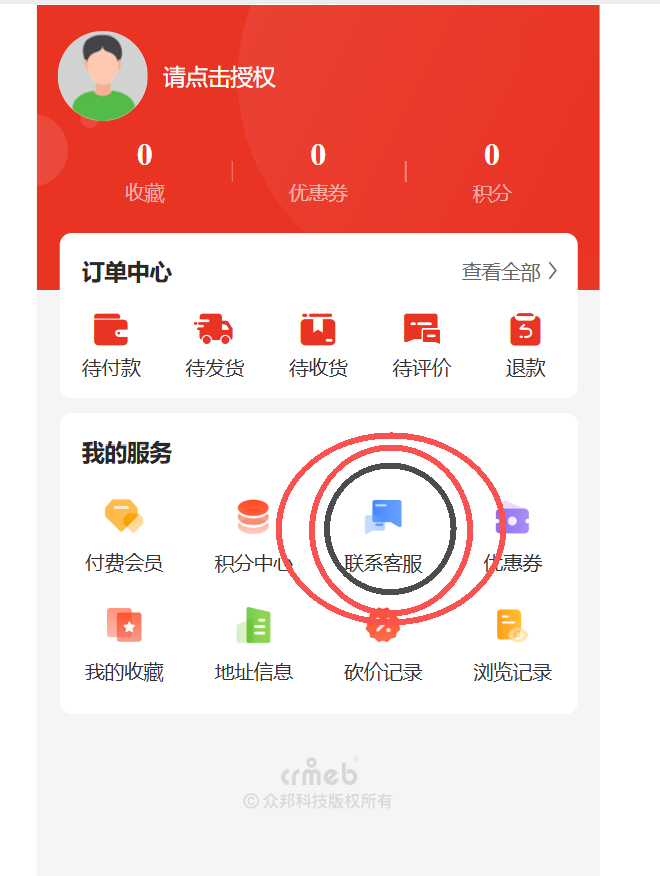660x876 pixels.
Task: Open 待发货 orders
Action: pyautogui.click(x=215, y=345)
